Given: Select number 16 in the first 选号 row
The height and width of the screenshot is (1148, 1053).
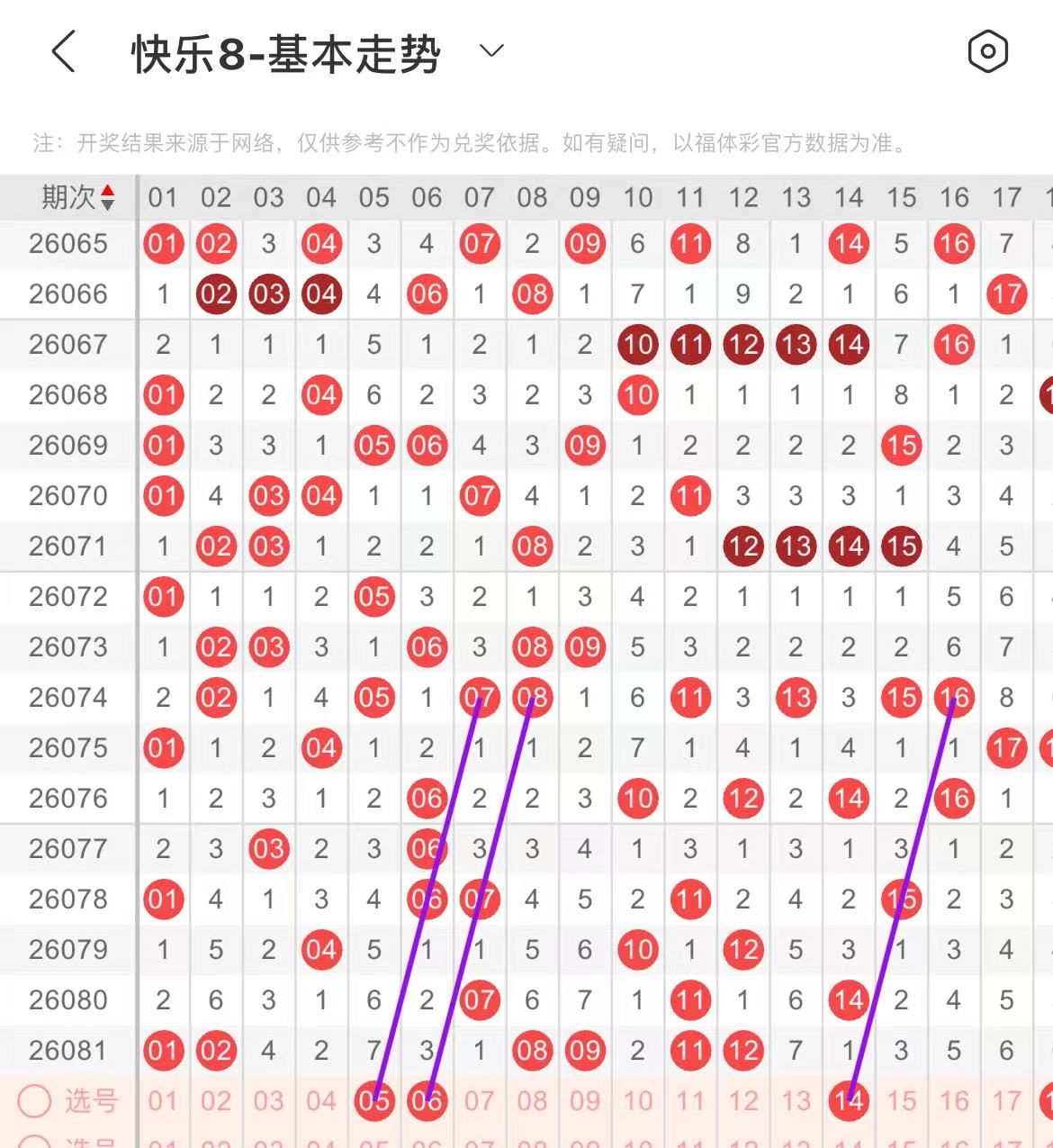Looking at the screenshot, I should (954, 1100).
